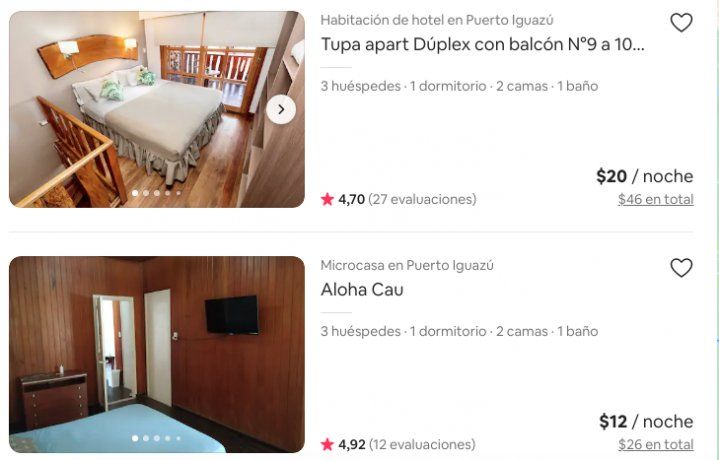Open the Tupa apart Dúplex con balcón title
The width and height of the screenshot is (719, 460).
coord(482,44)
